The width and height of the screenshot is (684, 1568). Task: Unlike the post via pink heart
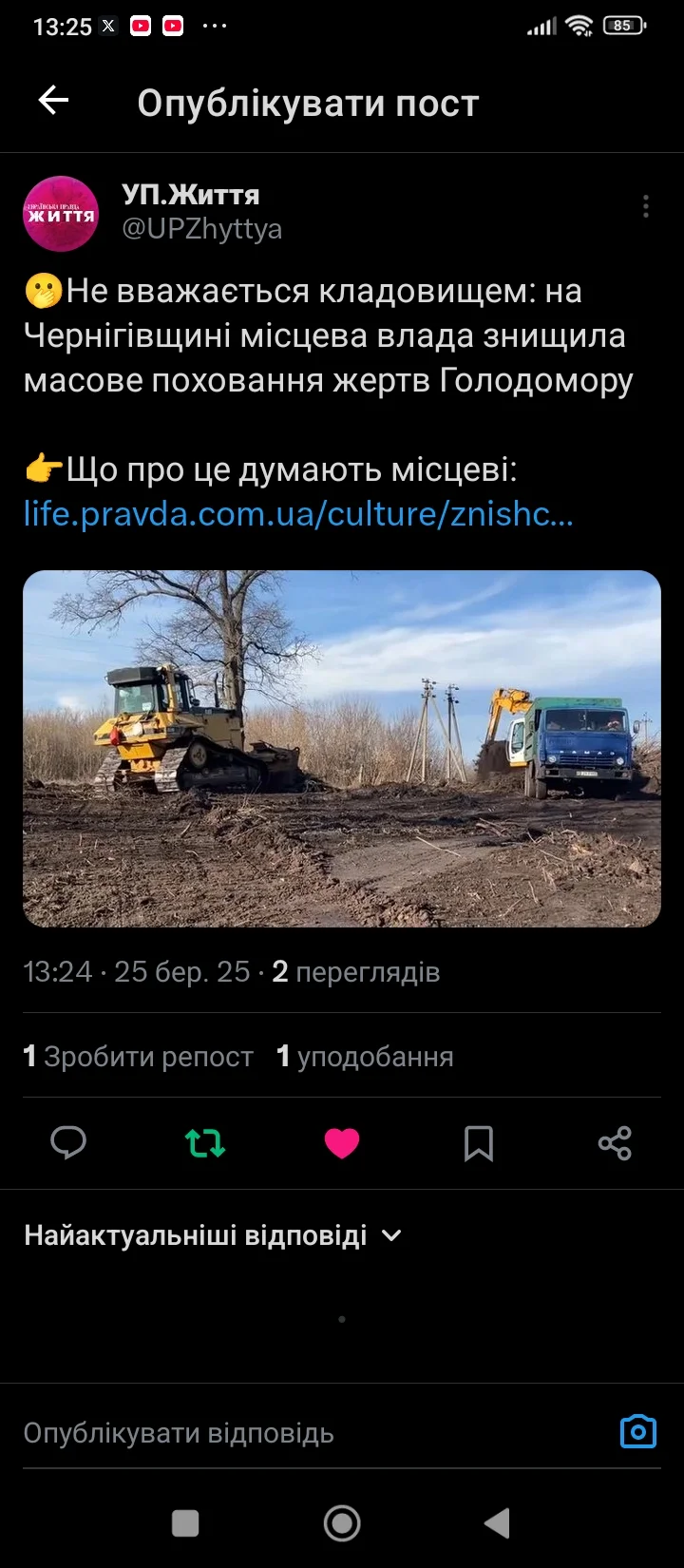tap(342, 1143)
